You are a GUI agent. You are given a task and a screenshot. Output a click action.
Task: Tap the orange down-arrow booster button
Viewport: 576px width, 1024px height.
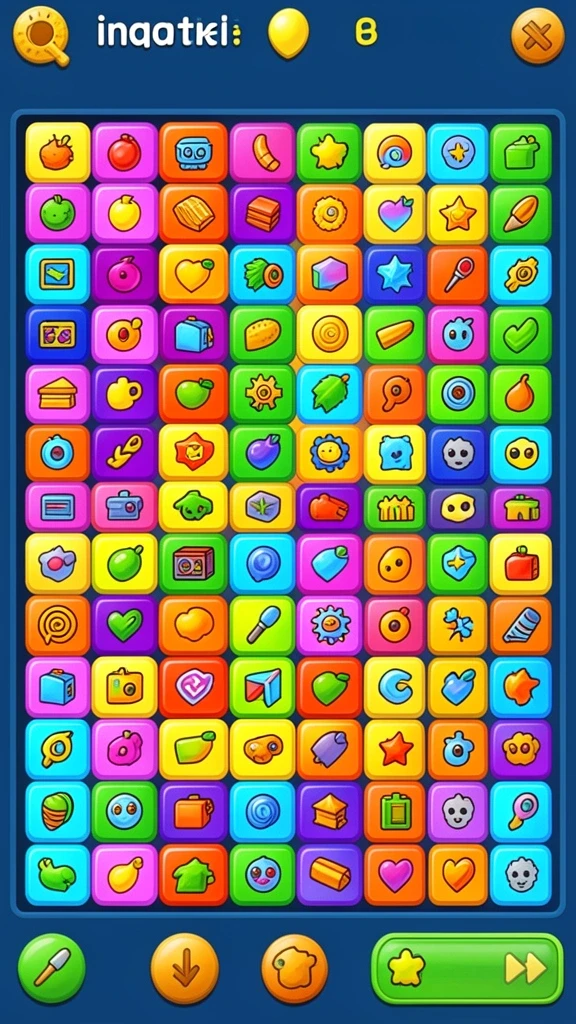185,968
